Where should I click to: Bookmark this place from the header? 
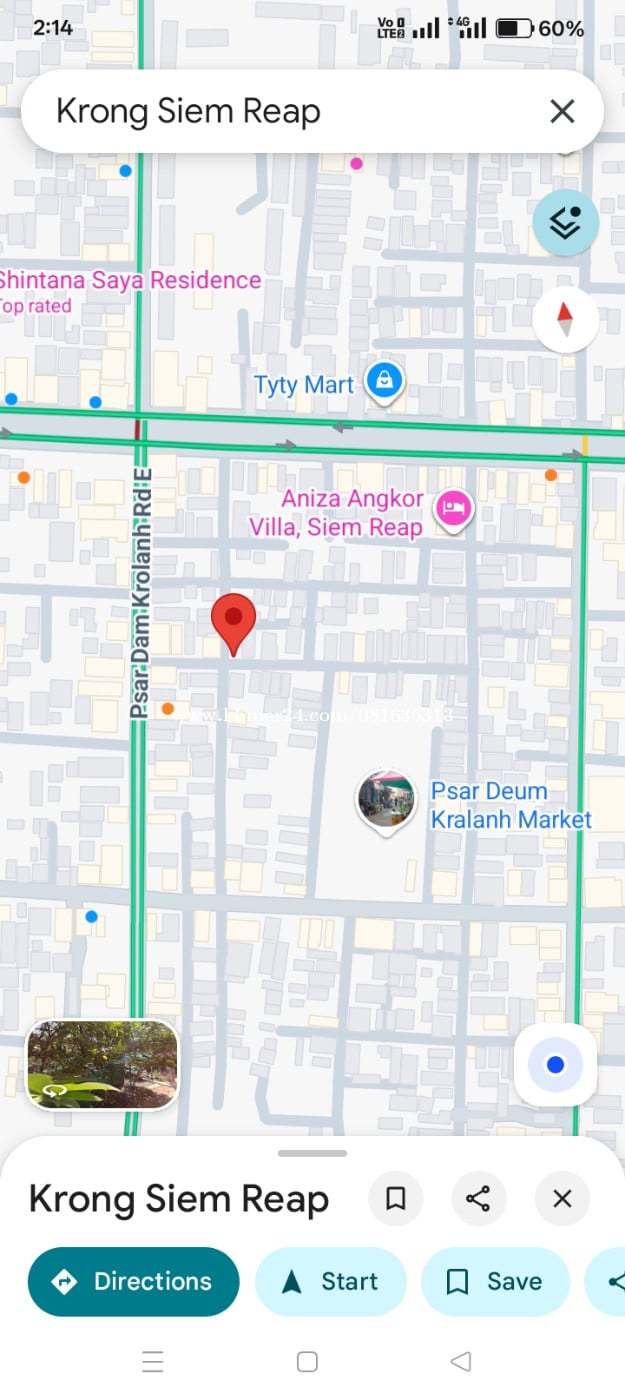point(396,1198)
